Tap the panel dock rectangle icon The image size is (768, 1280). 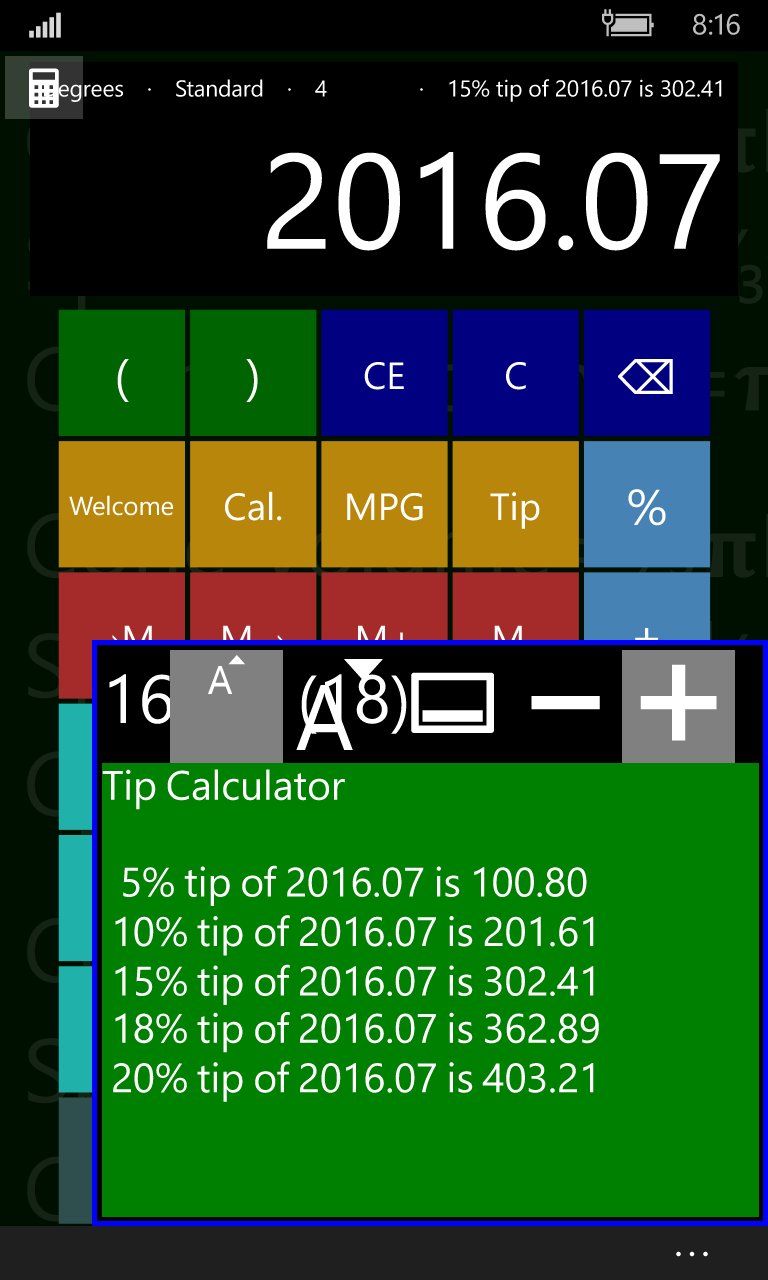(x=453, y=704)
